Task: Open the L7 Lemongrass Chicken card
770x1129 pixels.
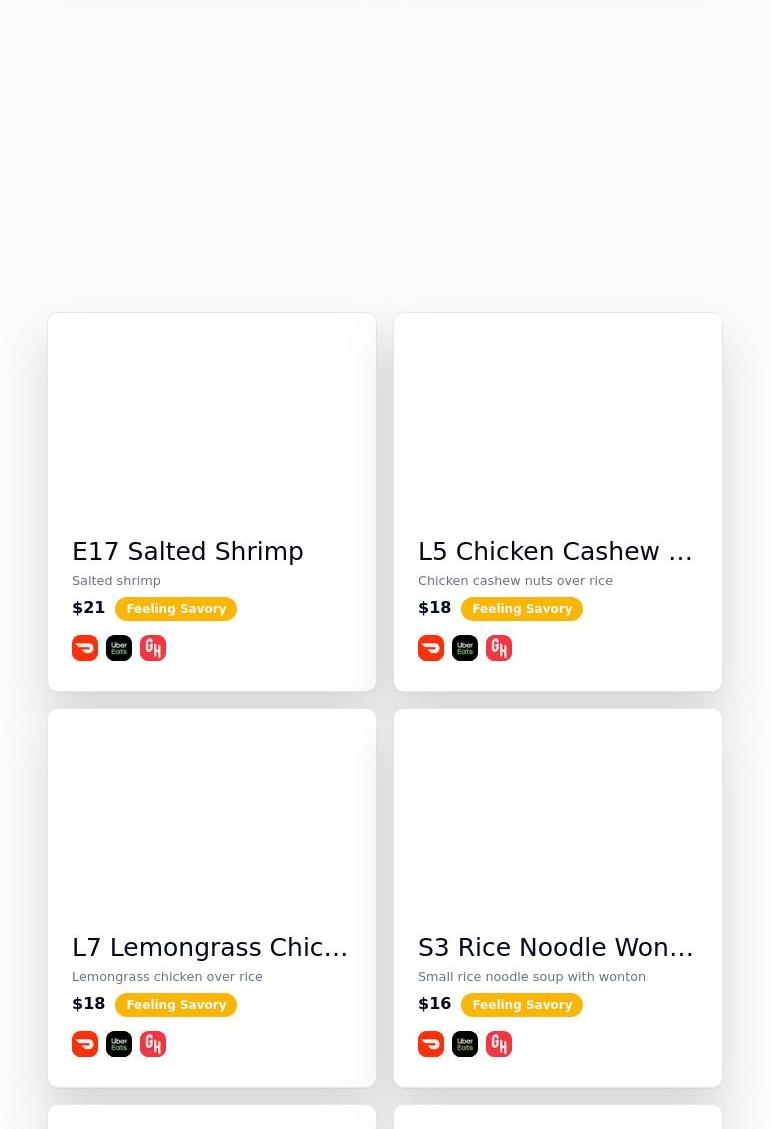Action: [210, 947]
